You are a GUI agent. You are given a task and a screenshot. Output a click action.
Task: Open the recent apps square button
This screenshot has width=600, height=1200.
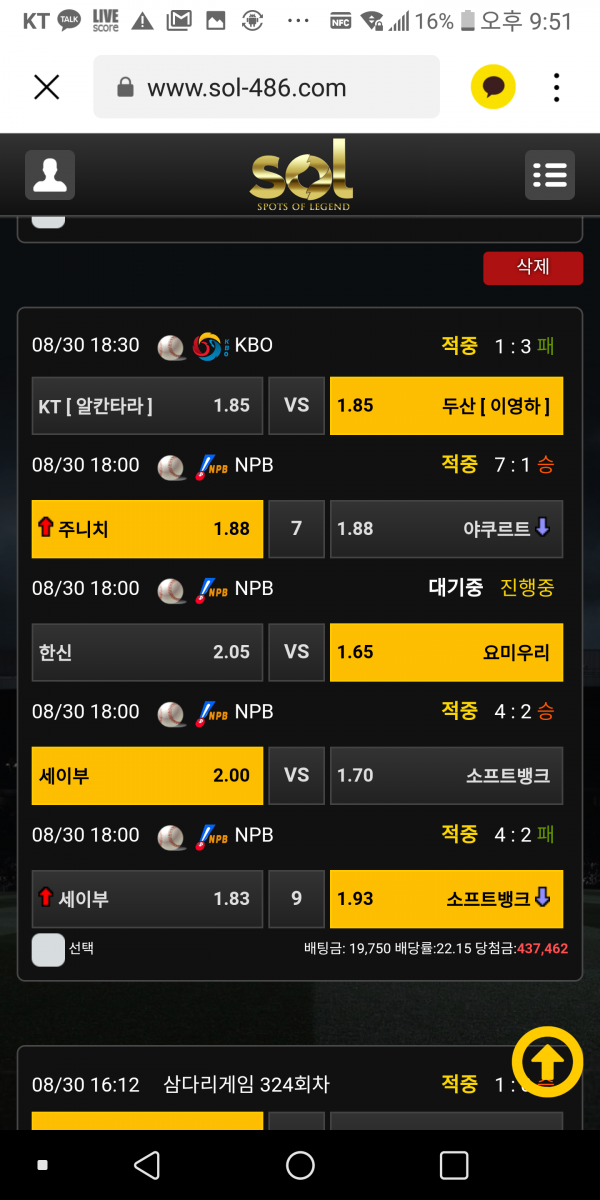(x=454, y=1165)
